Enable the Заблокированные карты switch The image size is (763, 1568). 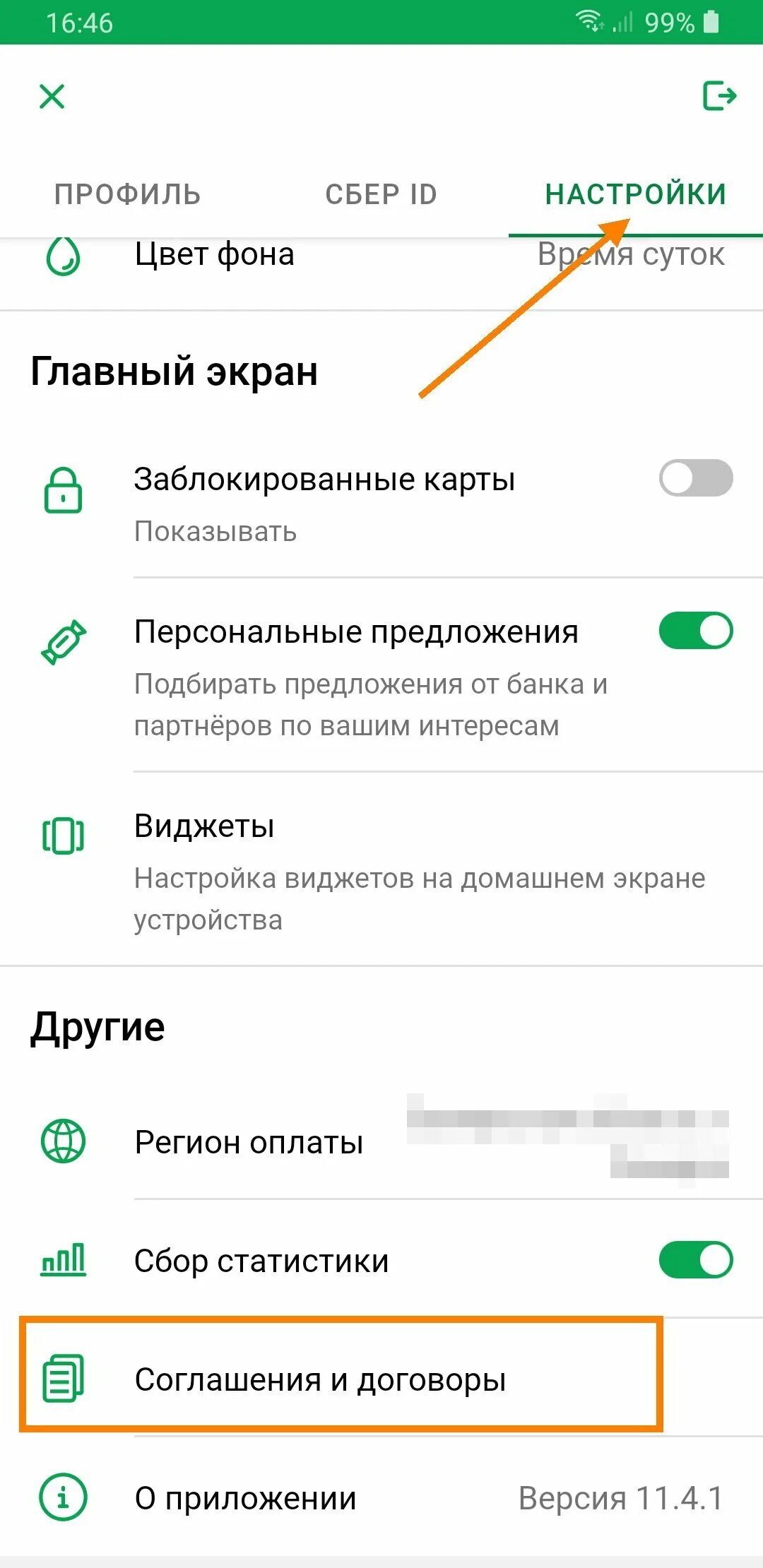click(x=695, y=478)
